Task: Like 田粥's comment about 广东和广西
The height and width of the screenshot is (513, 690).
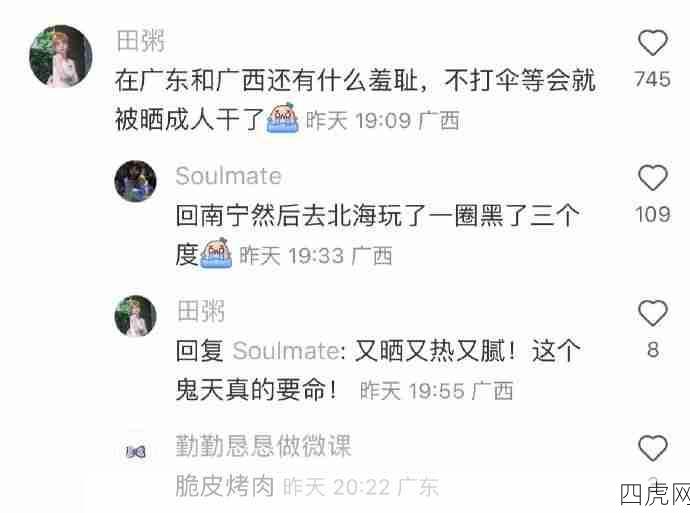Action: click(652, 43)
